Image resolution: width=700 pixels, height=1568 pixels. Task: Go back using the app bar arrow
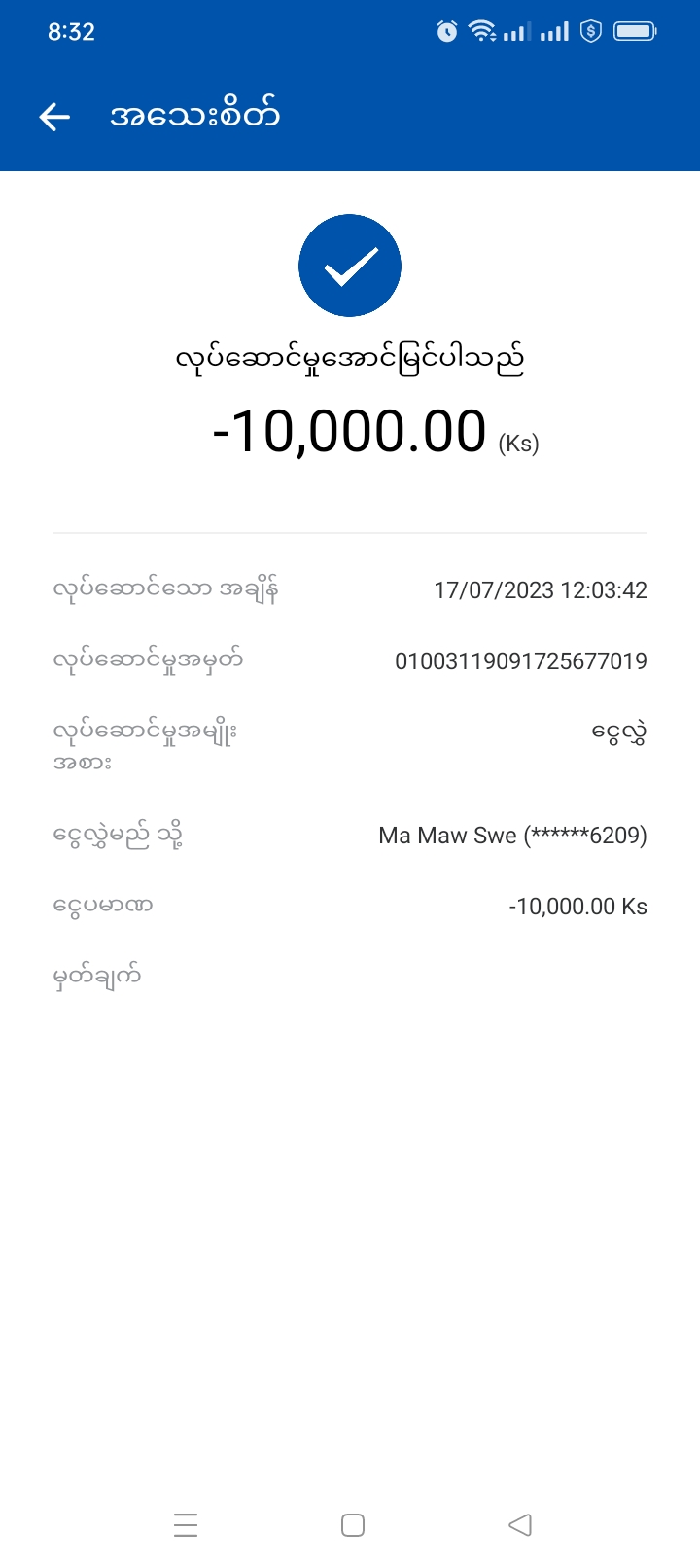55,117
